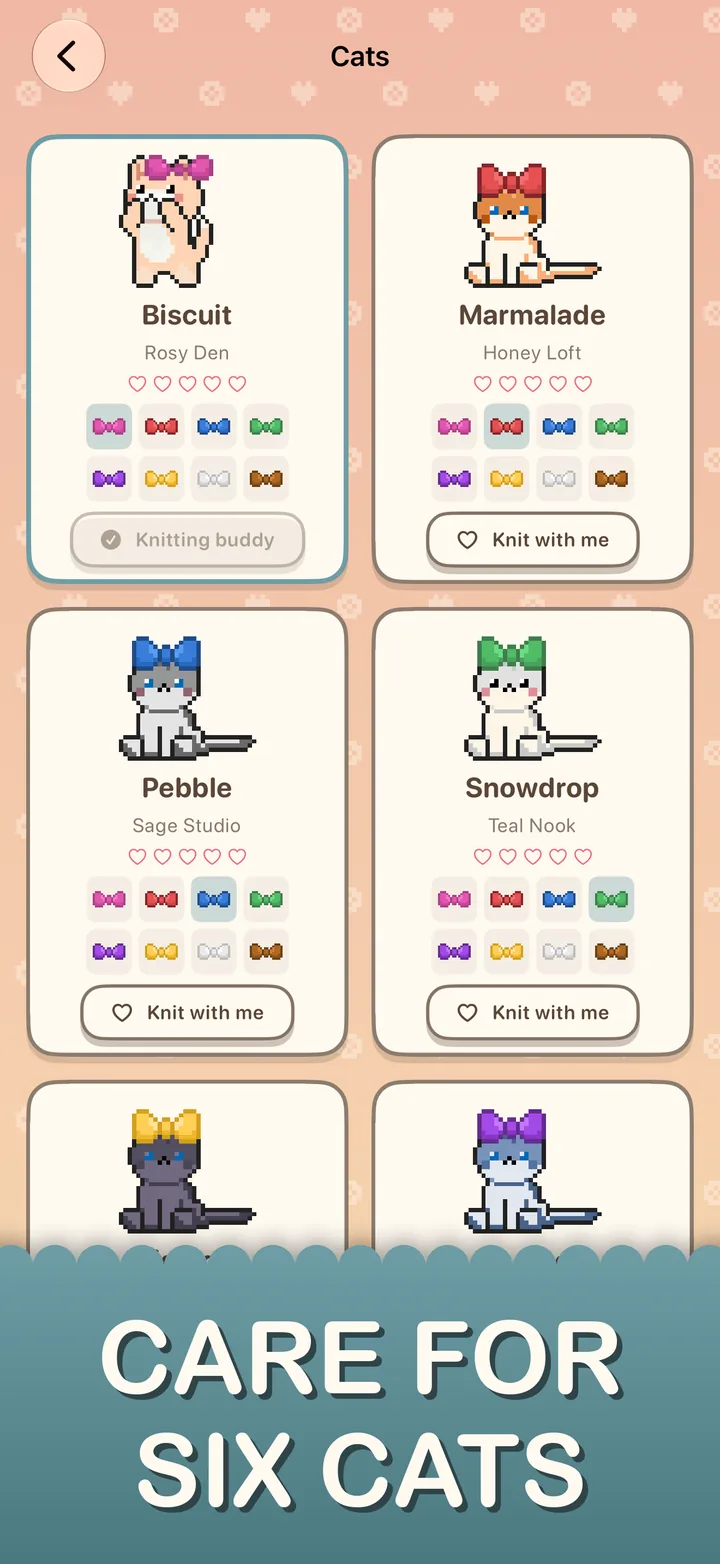Image resolution: width=720 pixels, height=1564 pixels.
Task: Give Pebble the white bow
Action: point(214,952)
